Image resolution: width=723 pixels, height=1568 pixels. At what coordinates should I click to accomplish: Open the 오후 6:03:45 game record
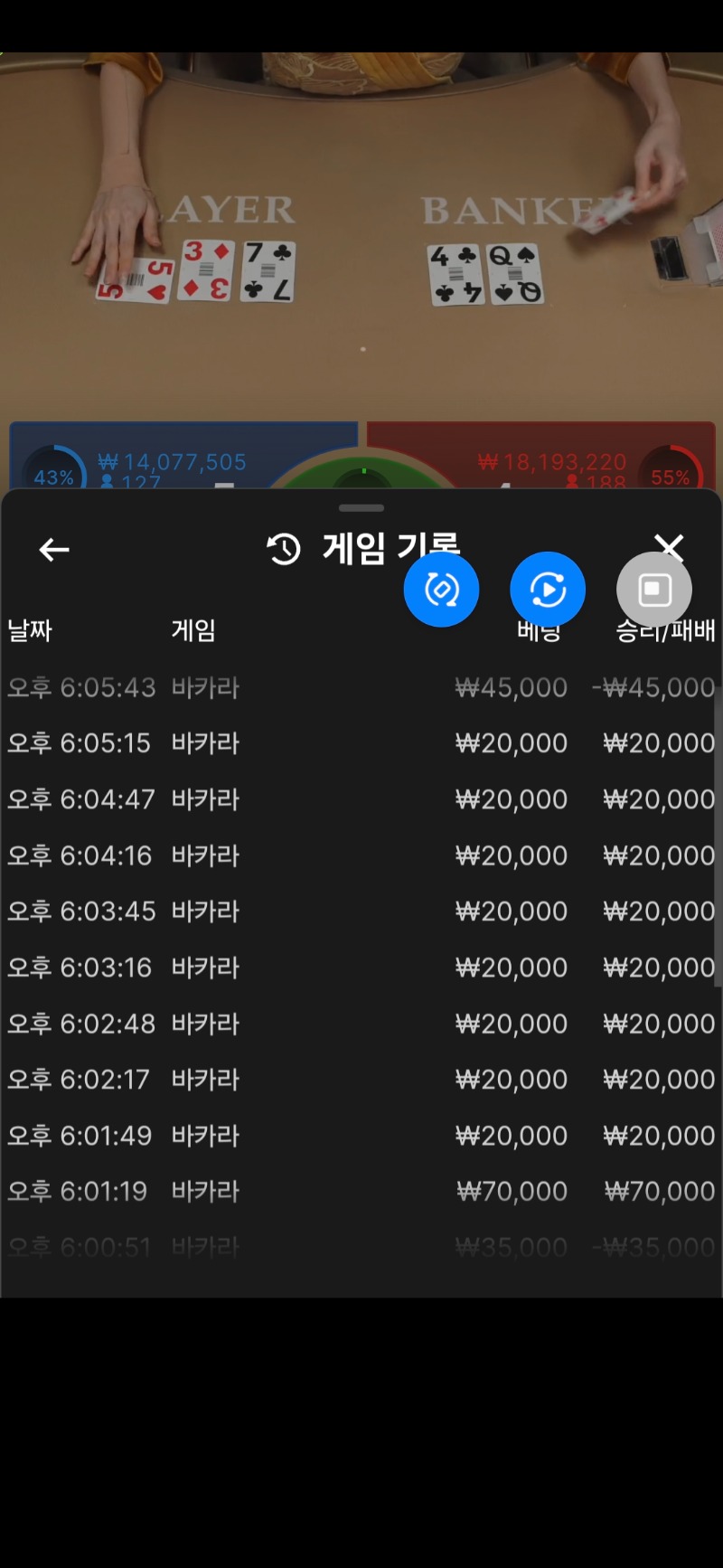pos(360,912)
